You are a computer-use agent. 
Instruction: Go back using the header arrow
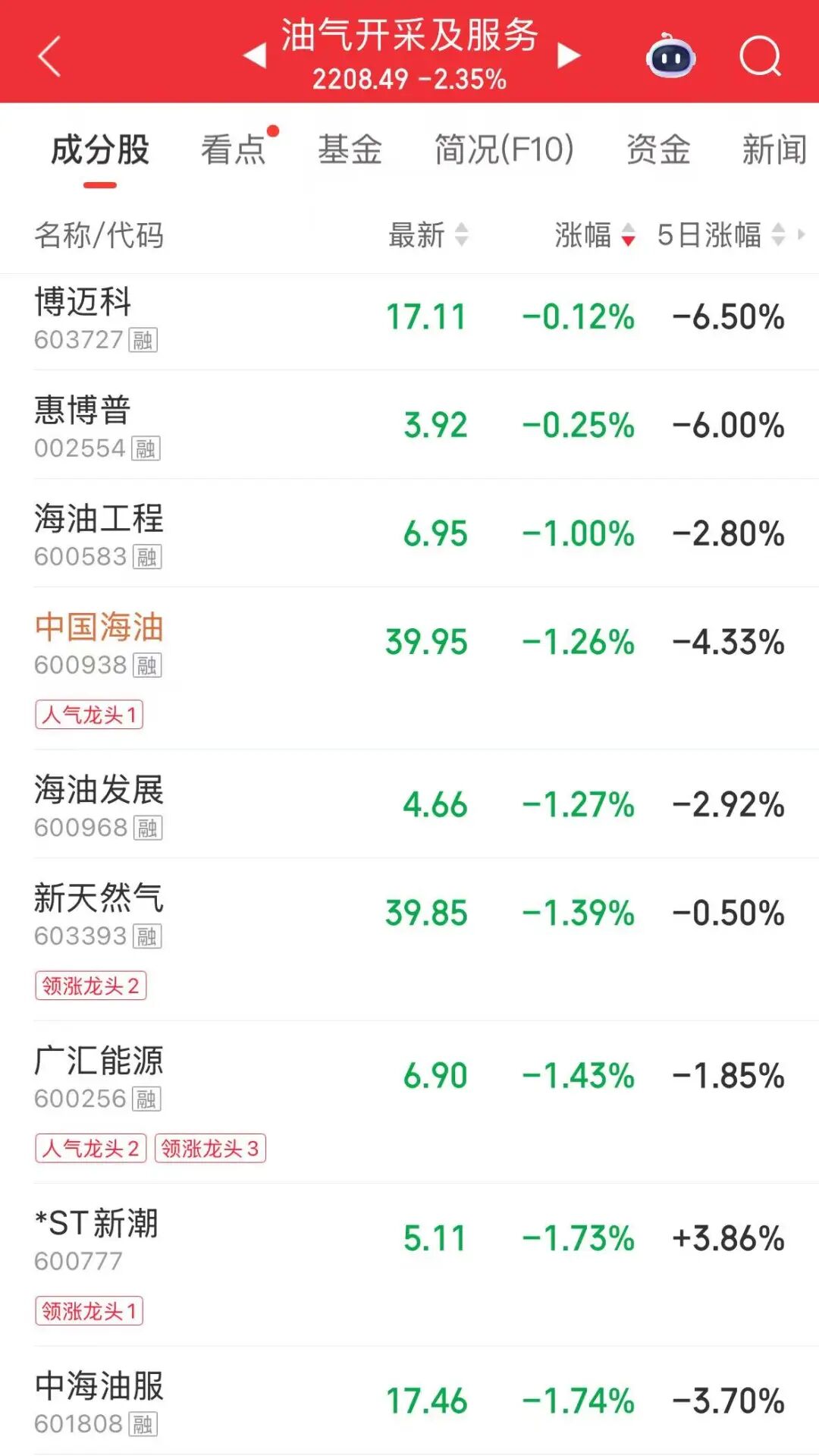coord(50,57)
